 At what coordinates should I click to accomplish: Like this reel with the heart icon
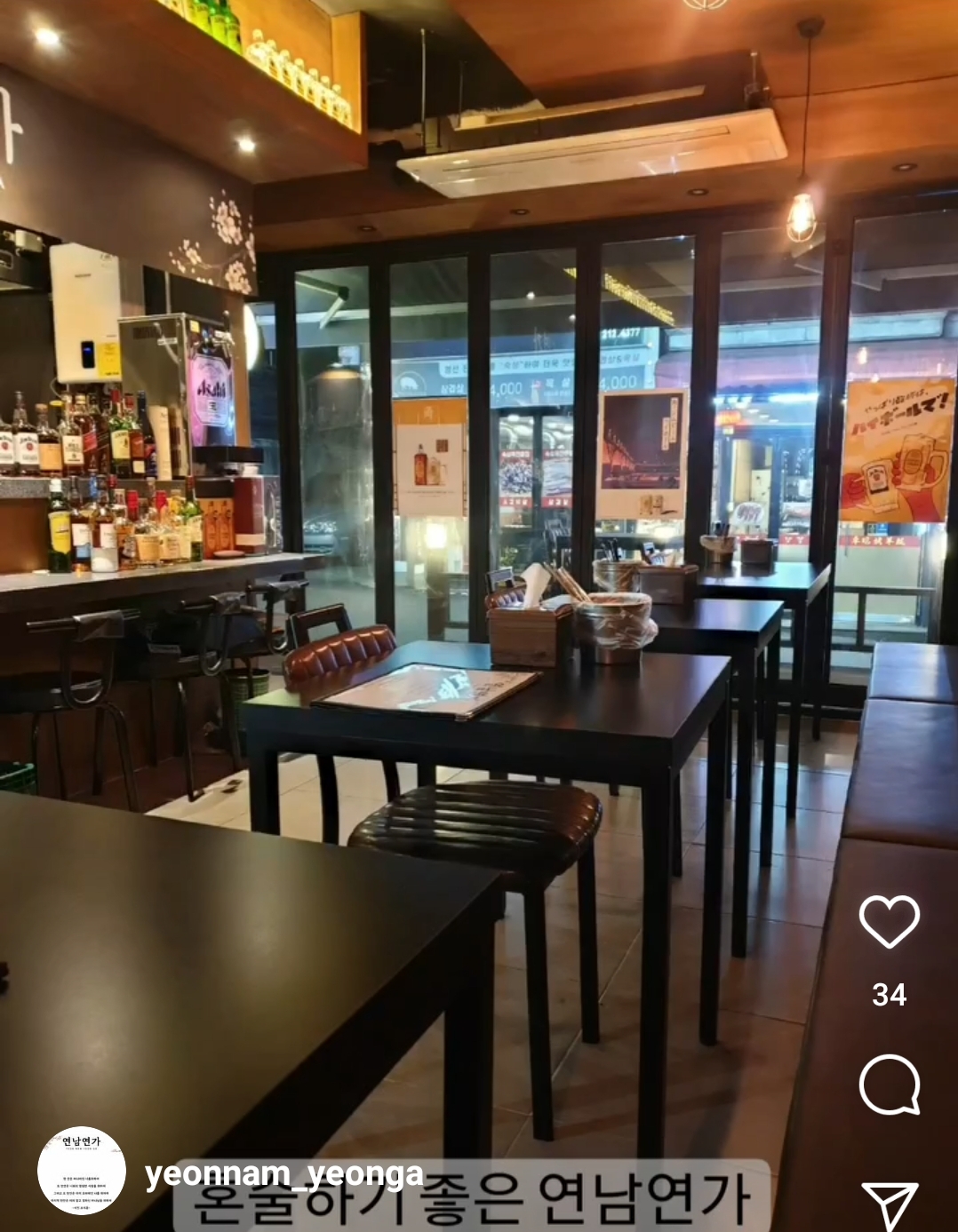[889, 922]
